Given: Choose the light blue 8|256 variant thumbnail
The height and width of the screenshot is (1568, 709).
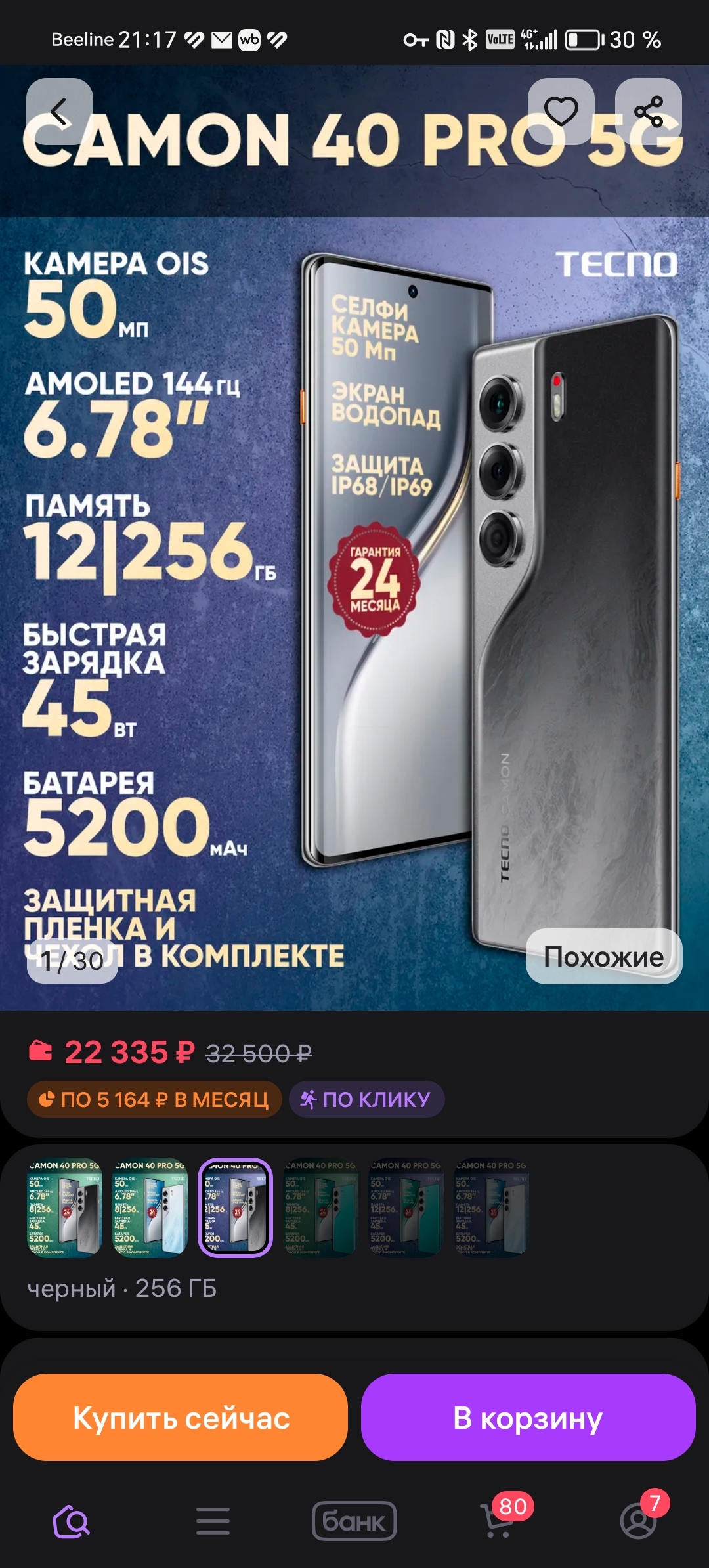Looking at the screenshot, I should 150,1208.
